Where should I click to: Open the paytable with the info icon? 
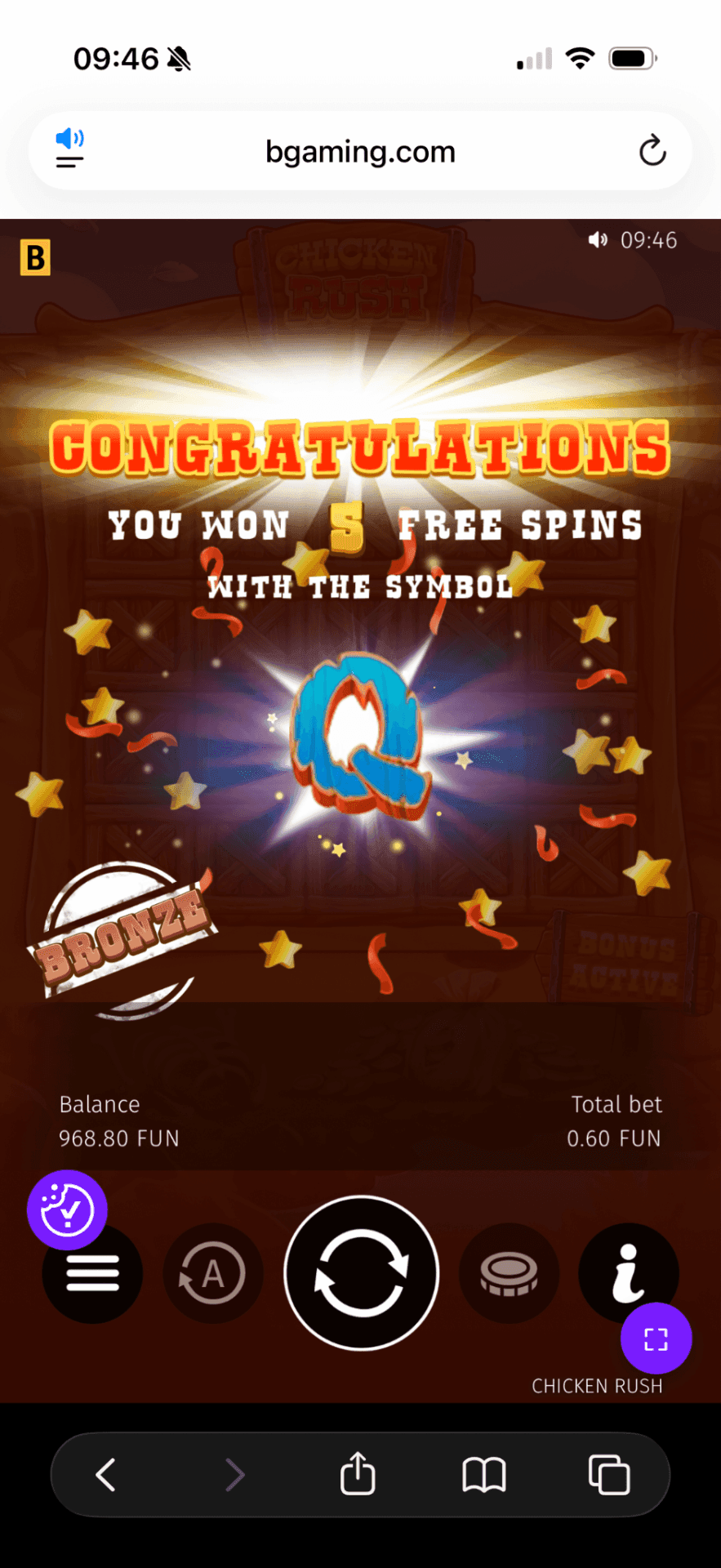point(628,1273)
